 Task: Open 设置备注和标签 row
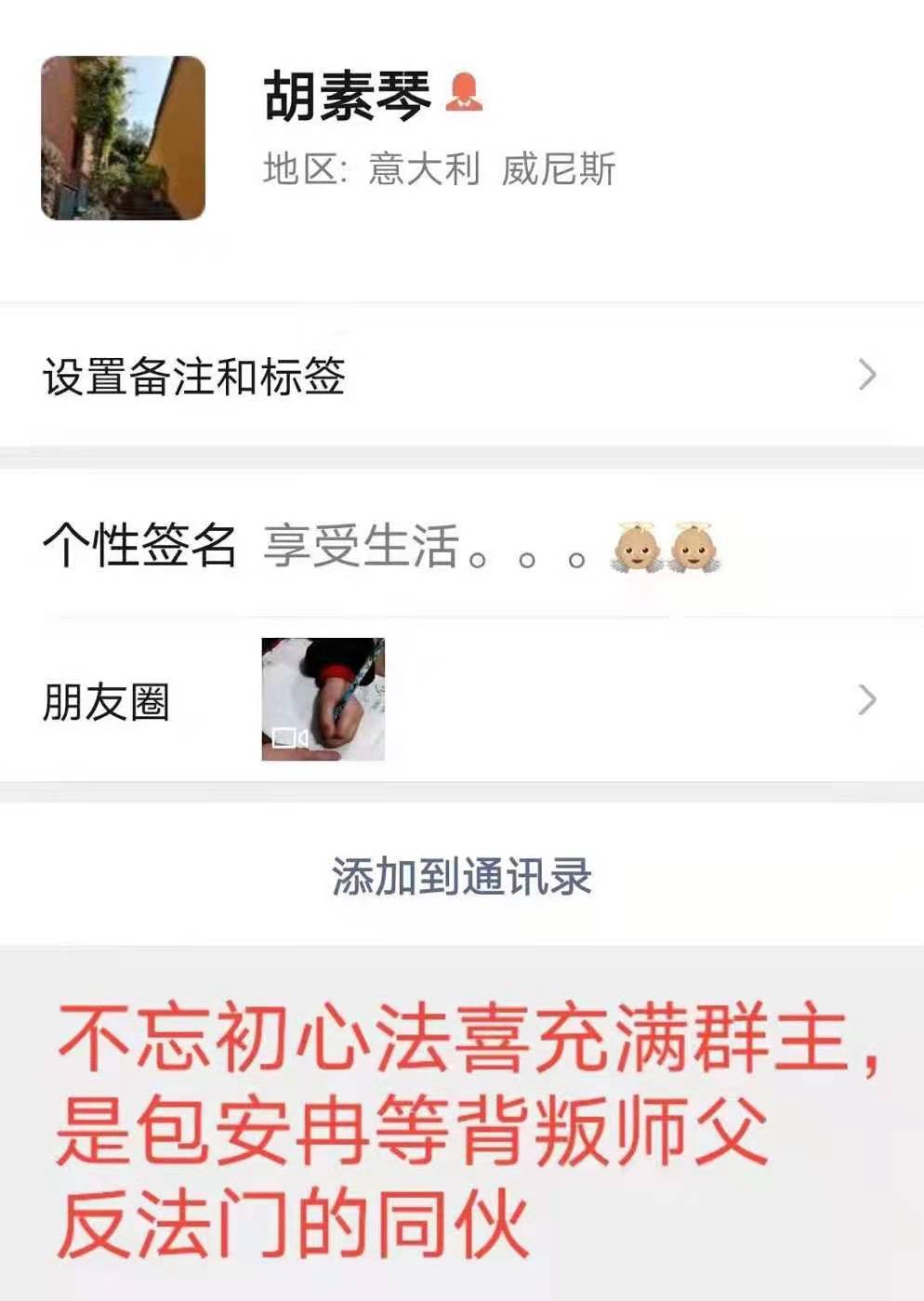tap(461, 376)
